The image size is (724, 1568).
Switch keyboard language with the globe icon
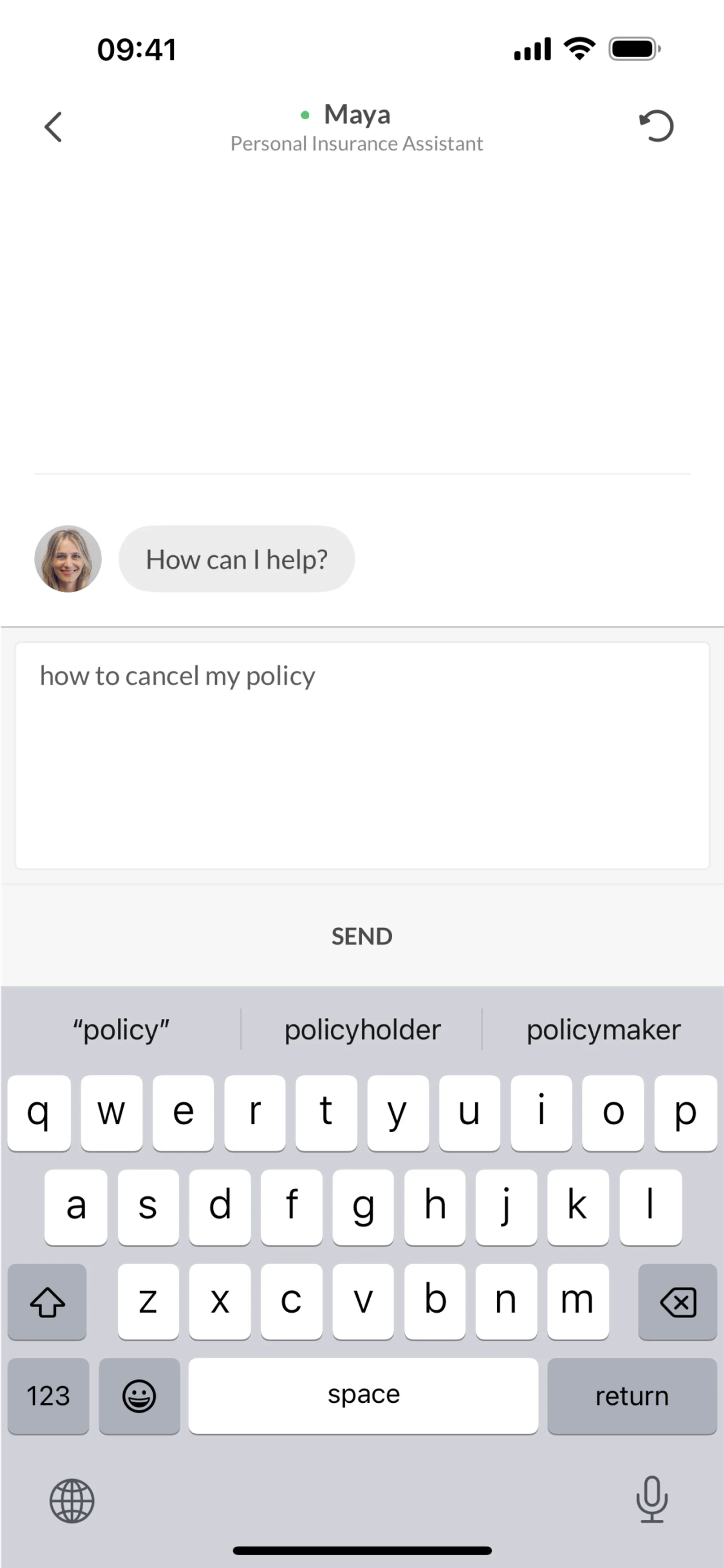pos(72,1501)
